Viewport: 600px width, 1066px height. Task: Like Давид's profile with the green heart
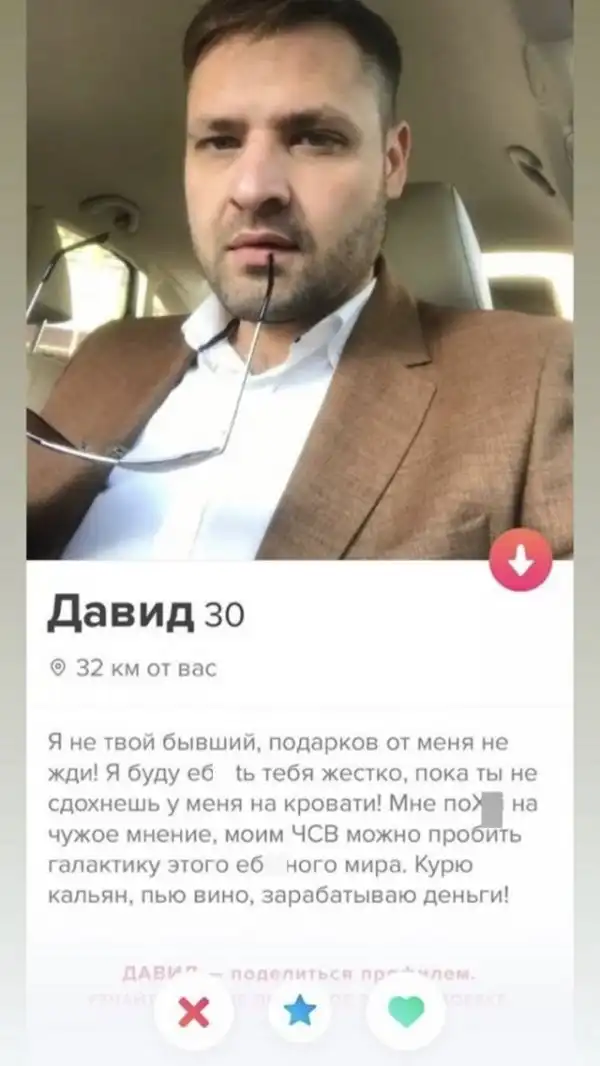click(x=407, y=1015)
